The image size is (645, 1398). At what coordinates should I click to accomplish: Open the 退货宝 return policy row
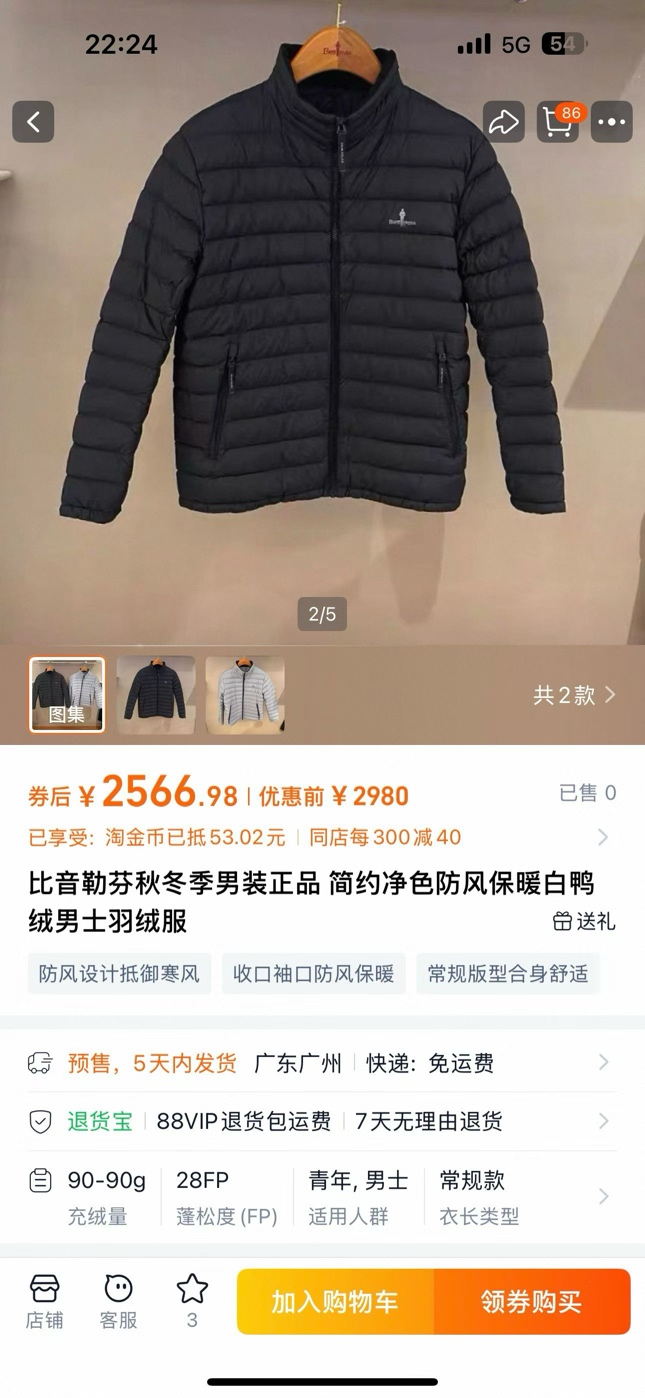tap(320, 1122)
